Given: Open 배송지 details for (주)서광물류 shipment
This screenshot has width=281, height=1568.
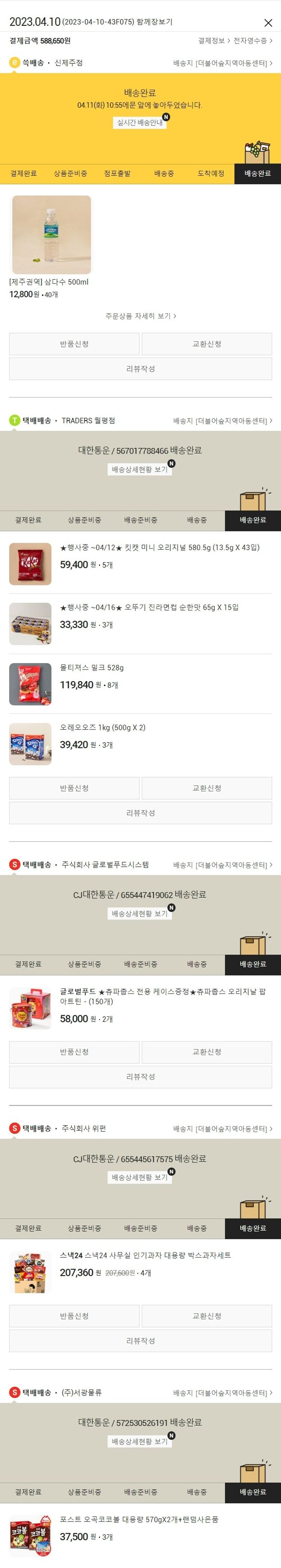Looking at the screenshot, I should pos(223,1392).
